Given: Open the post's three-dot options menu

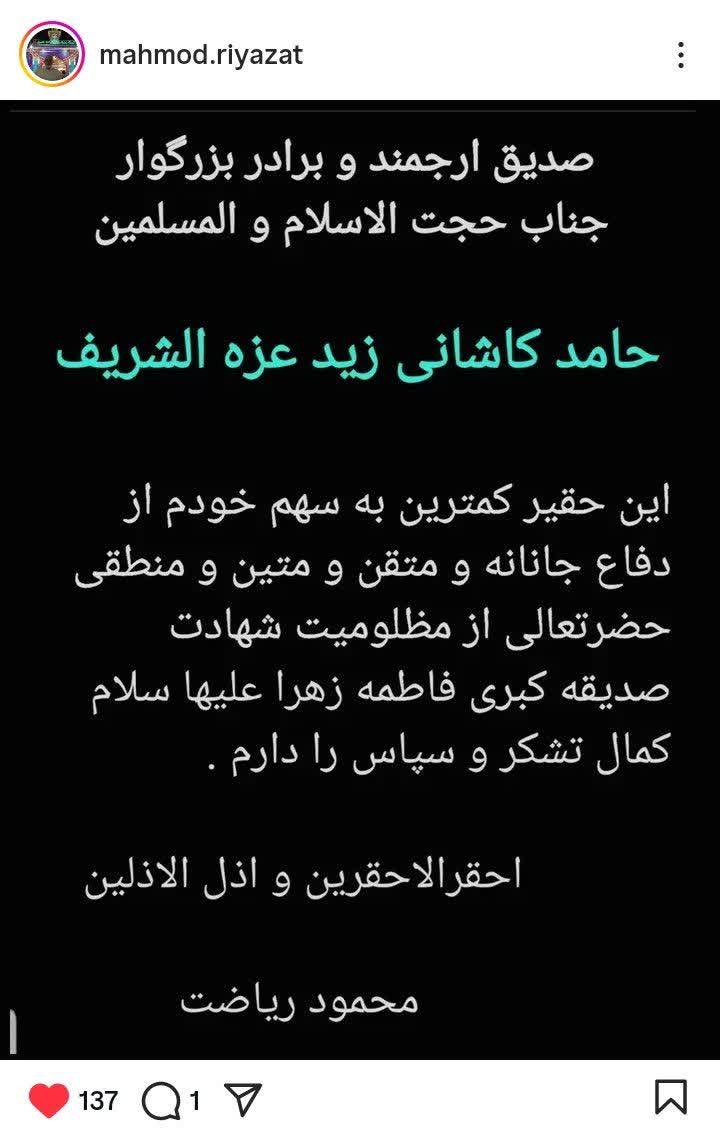Looking at the screenshot, I should (680, 55).
